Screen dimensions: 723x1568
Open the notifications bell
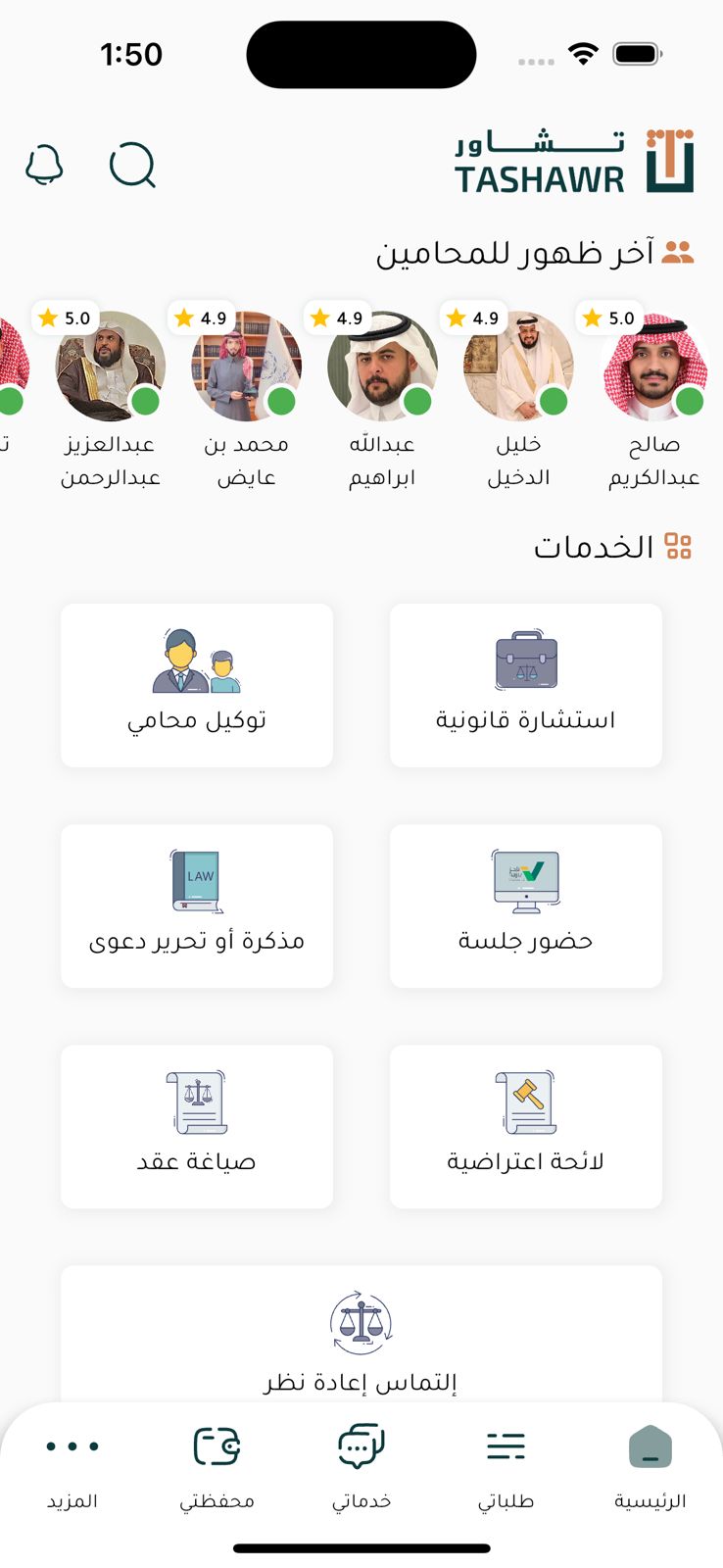[x=45, y=166]
